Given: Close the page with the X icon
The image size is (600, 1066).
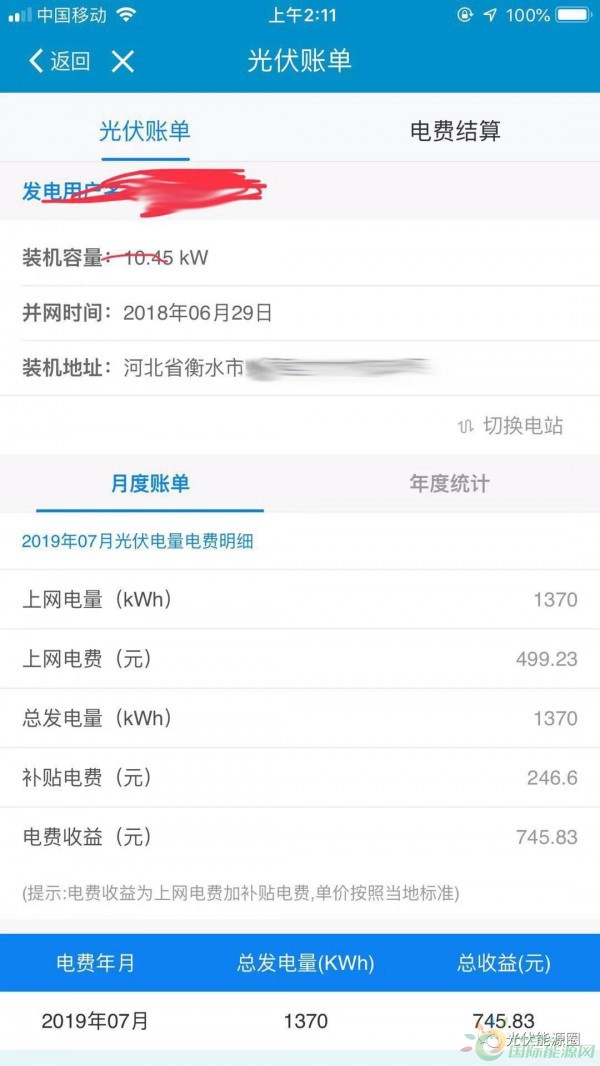Looking at the screenshot, I should tap(123, 62).
